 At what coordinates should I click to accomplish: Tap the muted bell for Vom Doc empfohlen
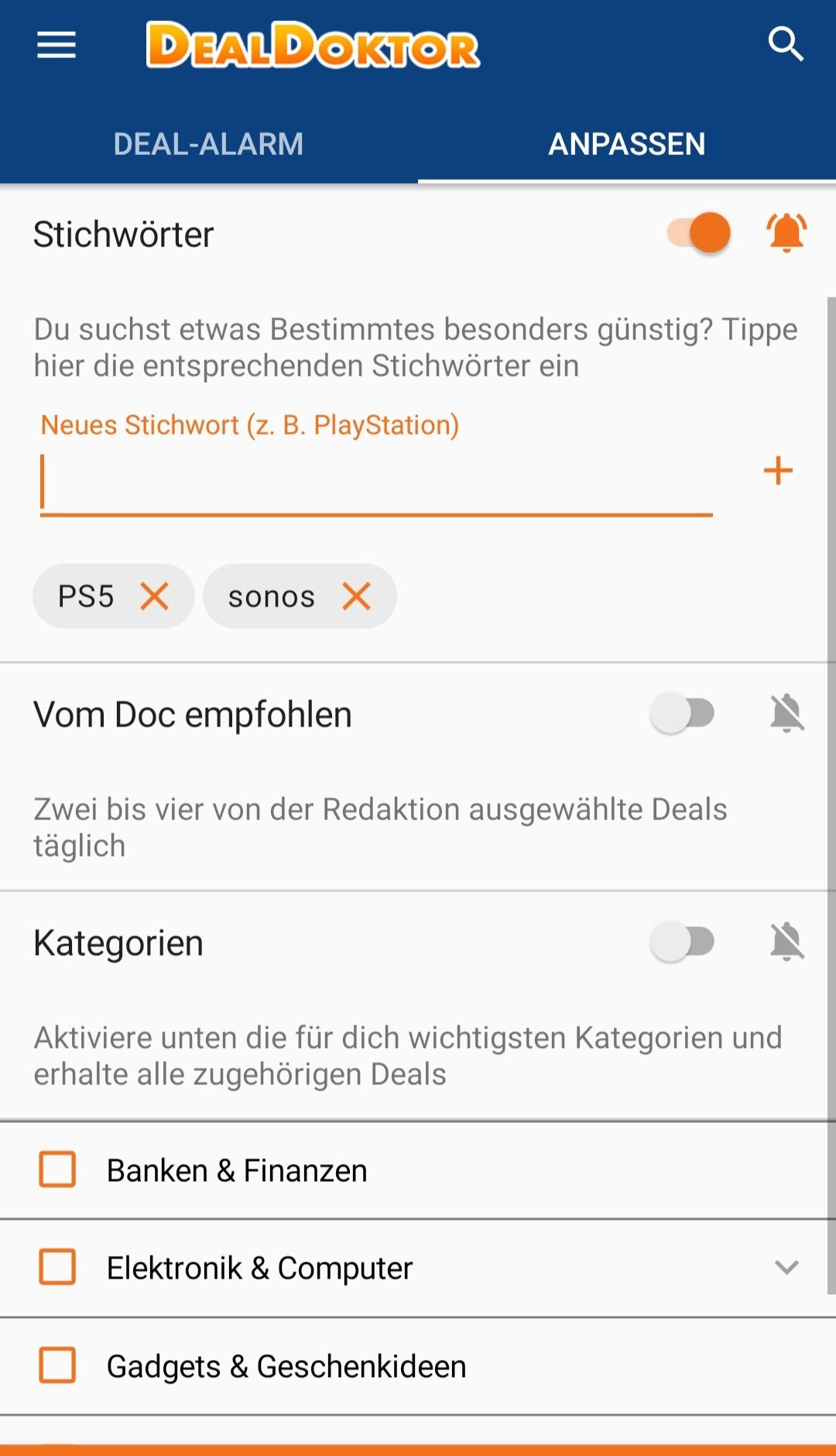(x=787, y=713)
